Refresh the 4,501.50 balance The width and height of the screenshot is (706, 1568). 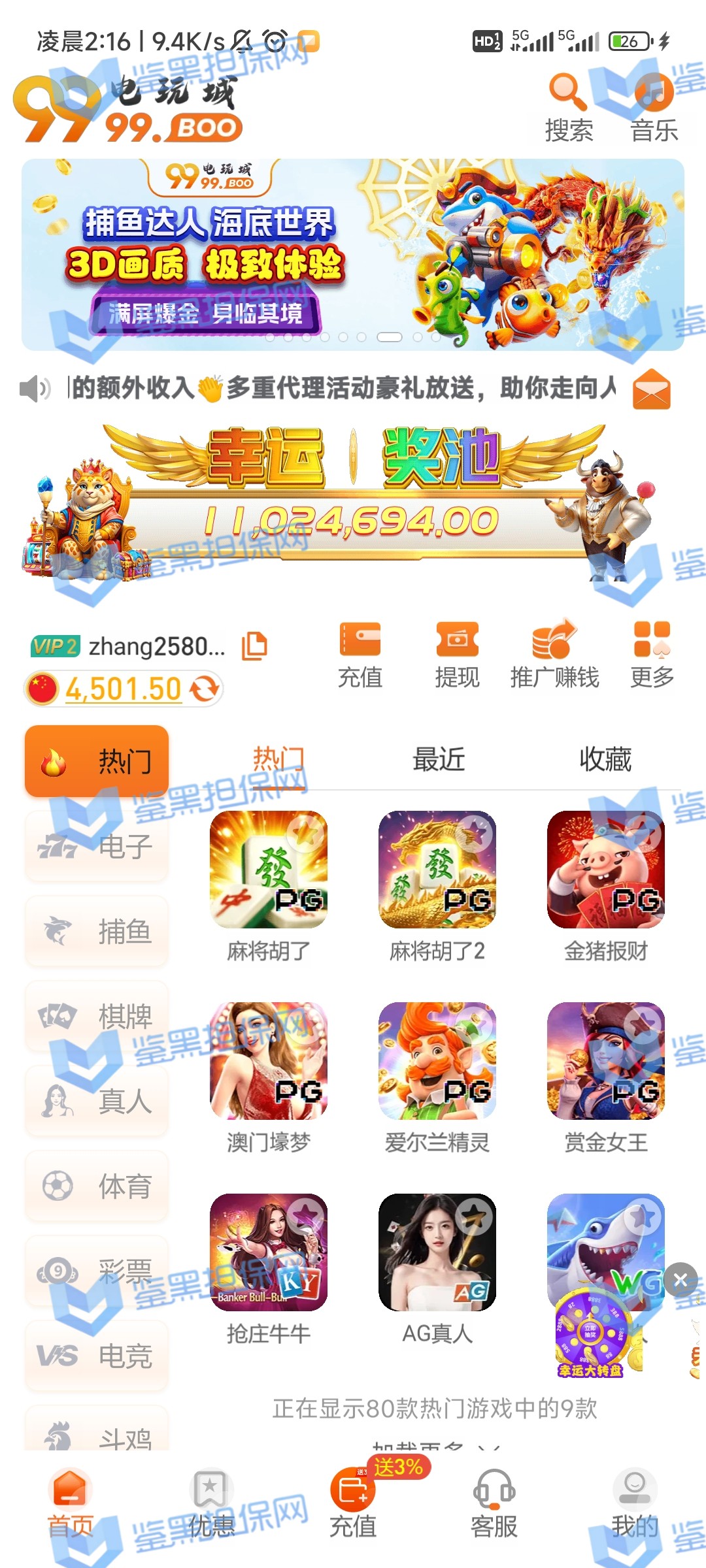tap(205, 689)
